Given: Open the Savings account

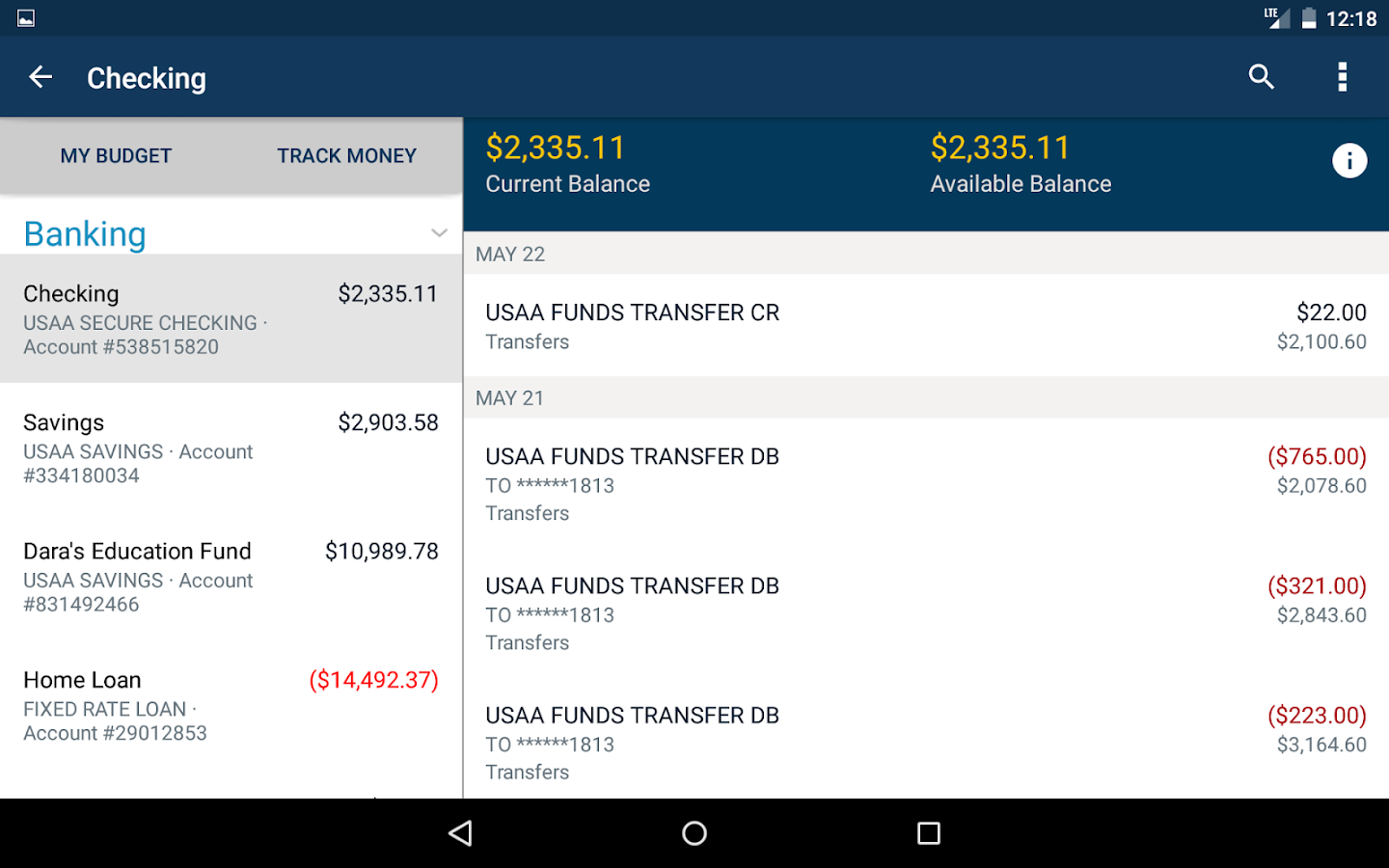Looking at the screenshot, I should [231, 448].
